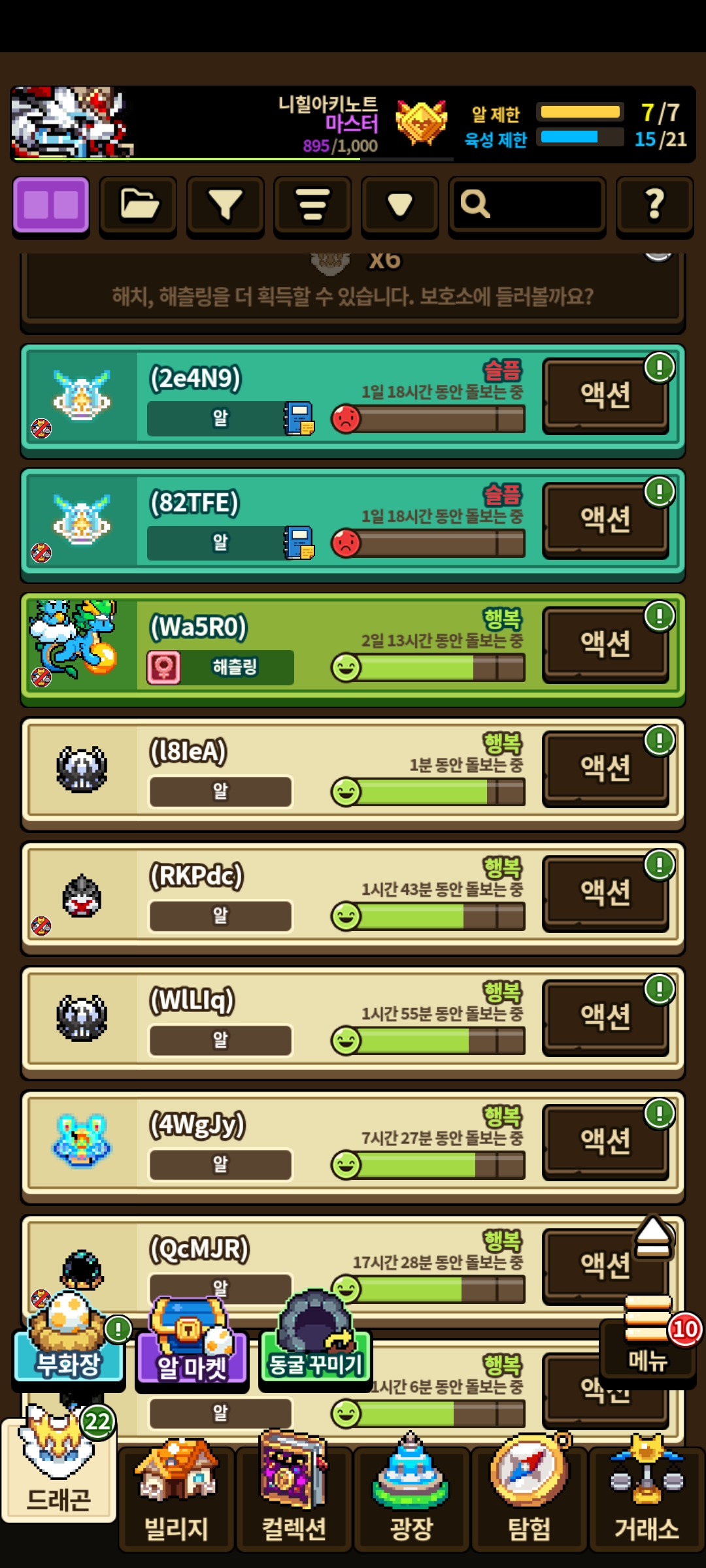Open the folder icon in toolbar

tap(138, 206)
